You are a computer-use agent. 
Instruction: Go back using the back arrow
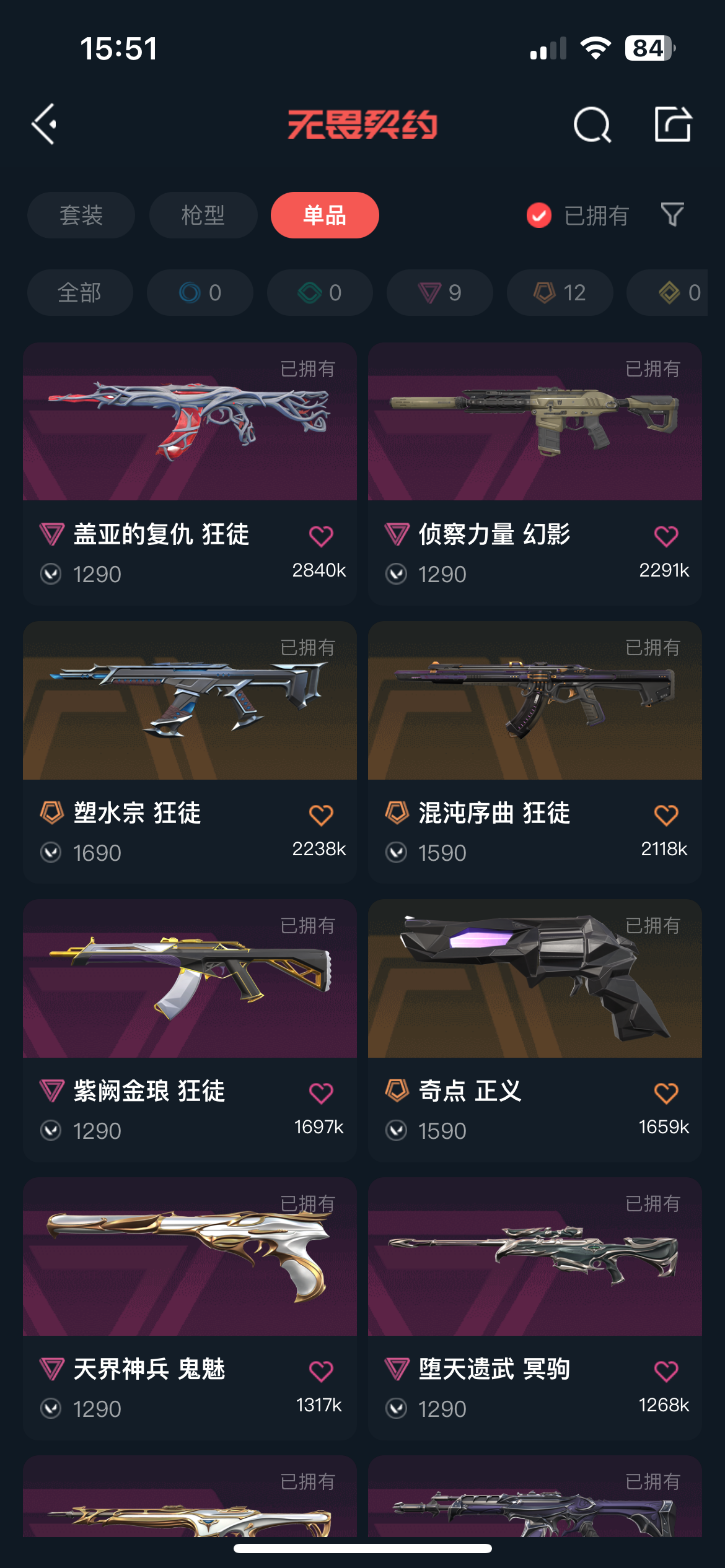[x=45, y=124]
